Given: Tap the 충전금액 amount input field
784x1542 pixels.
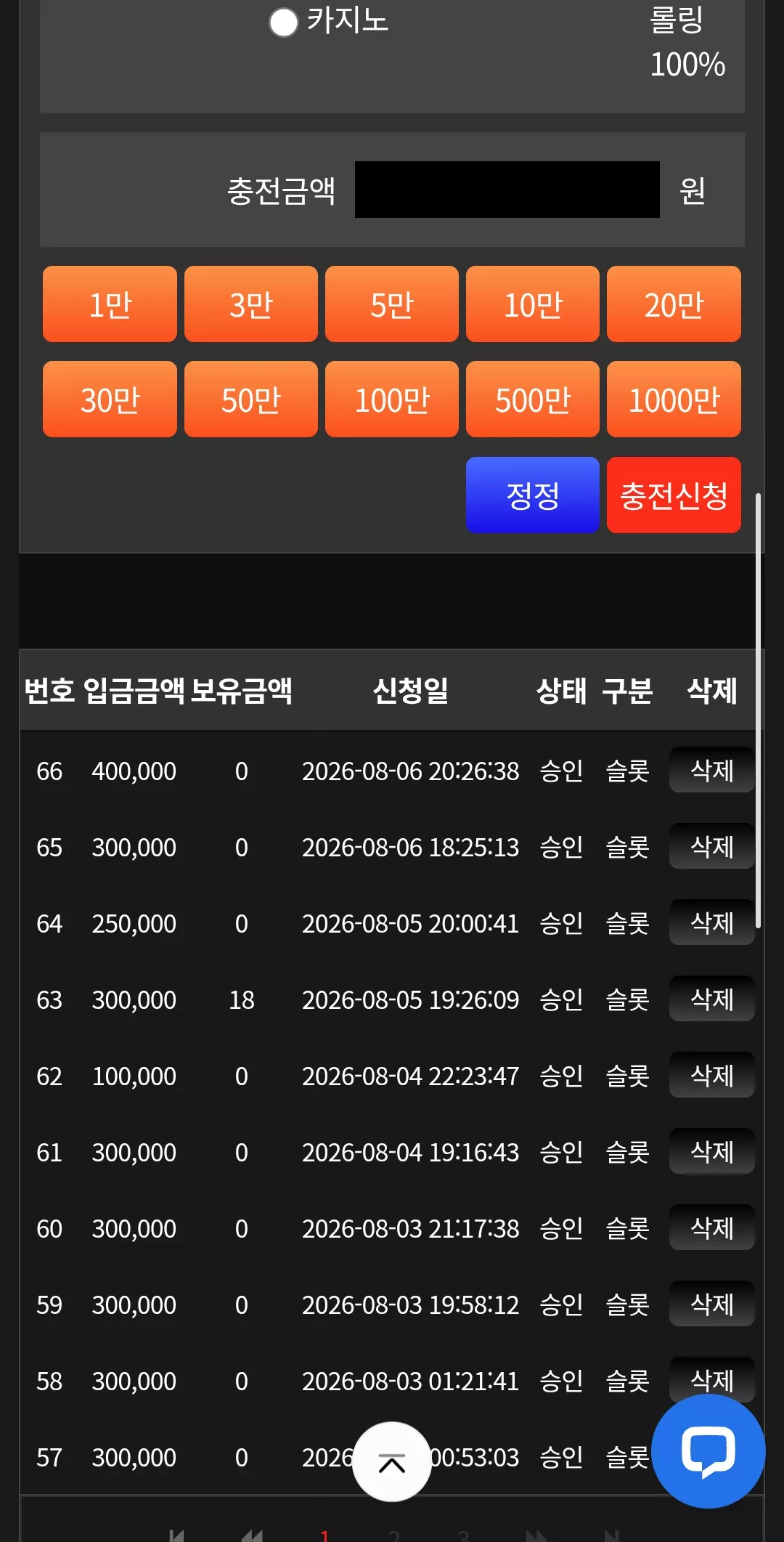Looking at the screenshot, I should [x=507, y=190].
